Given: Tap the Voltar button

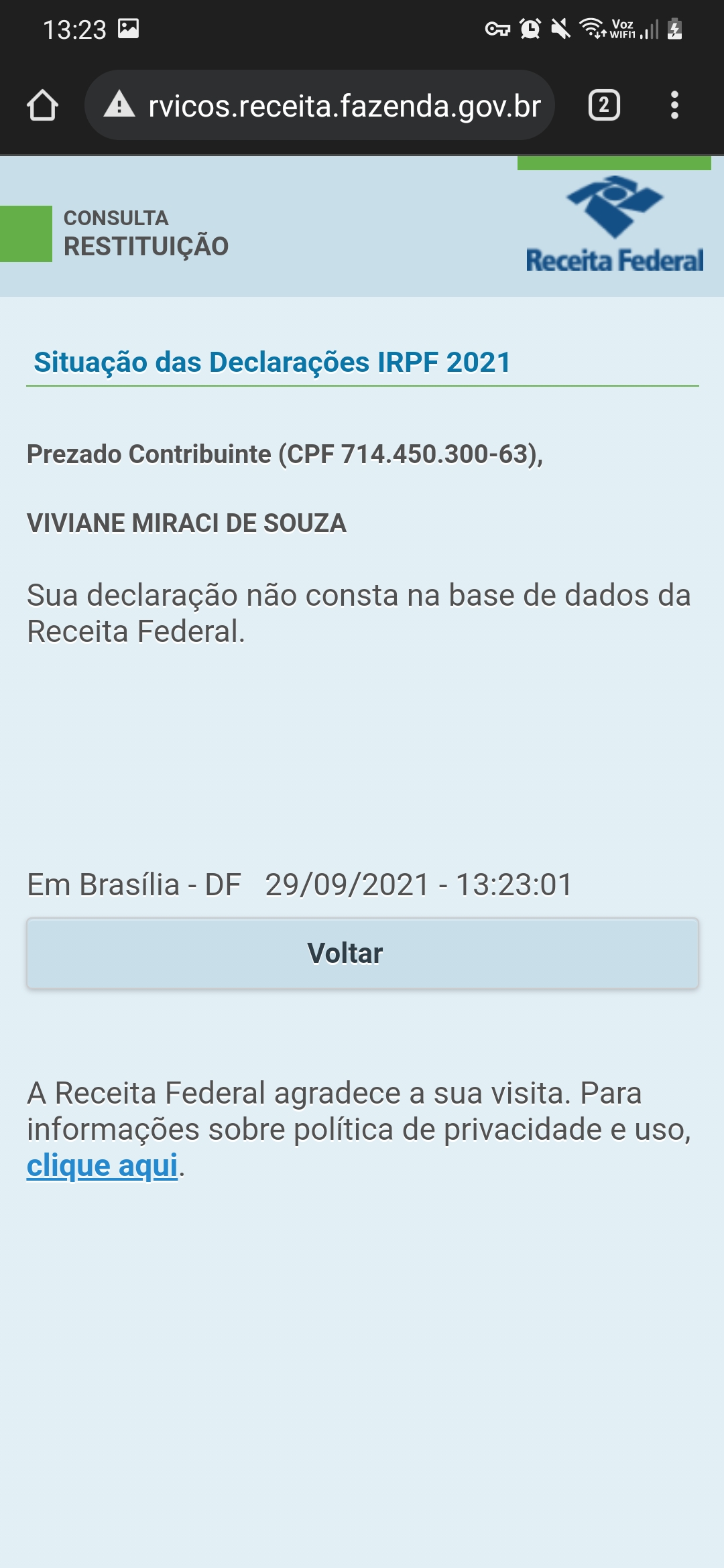Looking at the screenshot, I should (x=362, y=953).
